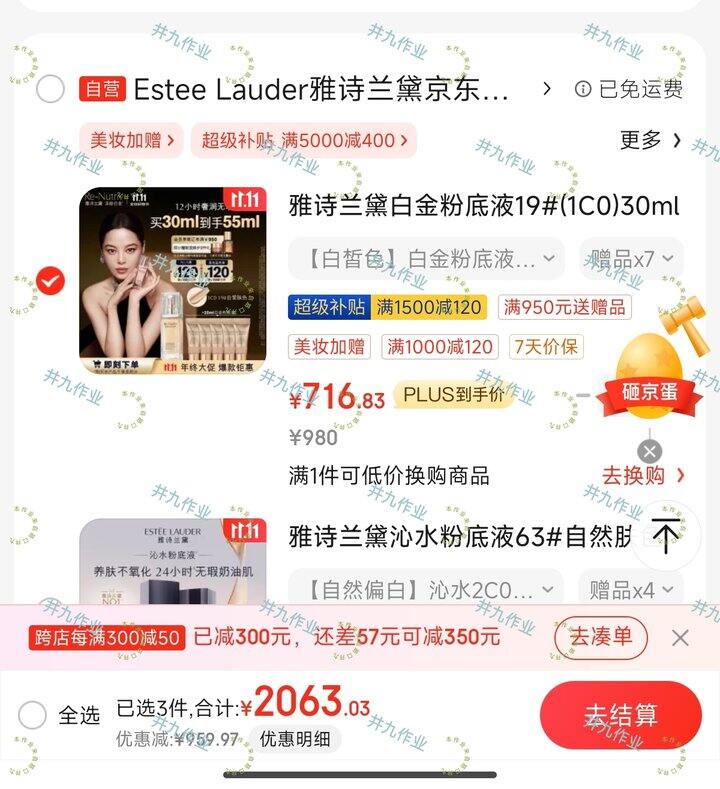Proceed to checkout with 去结算
This screenshot has height=789, width=720.
[621, 715]
